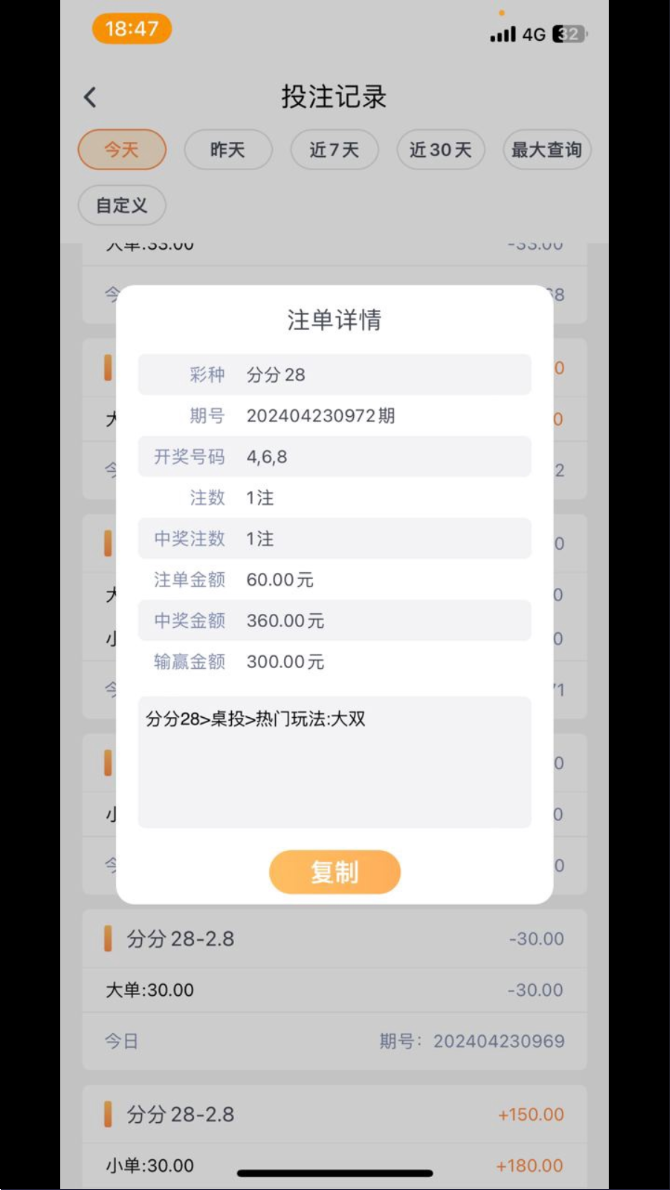
Task: Choose the 最大查询 filter
Action: click(x=546, y=150)
